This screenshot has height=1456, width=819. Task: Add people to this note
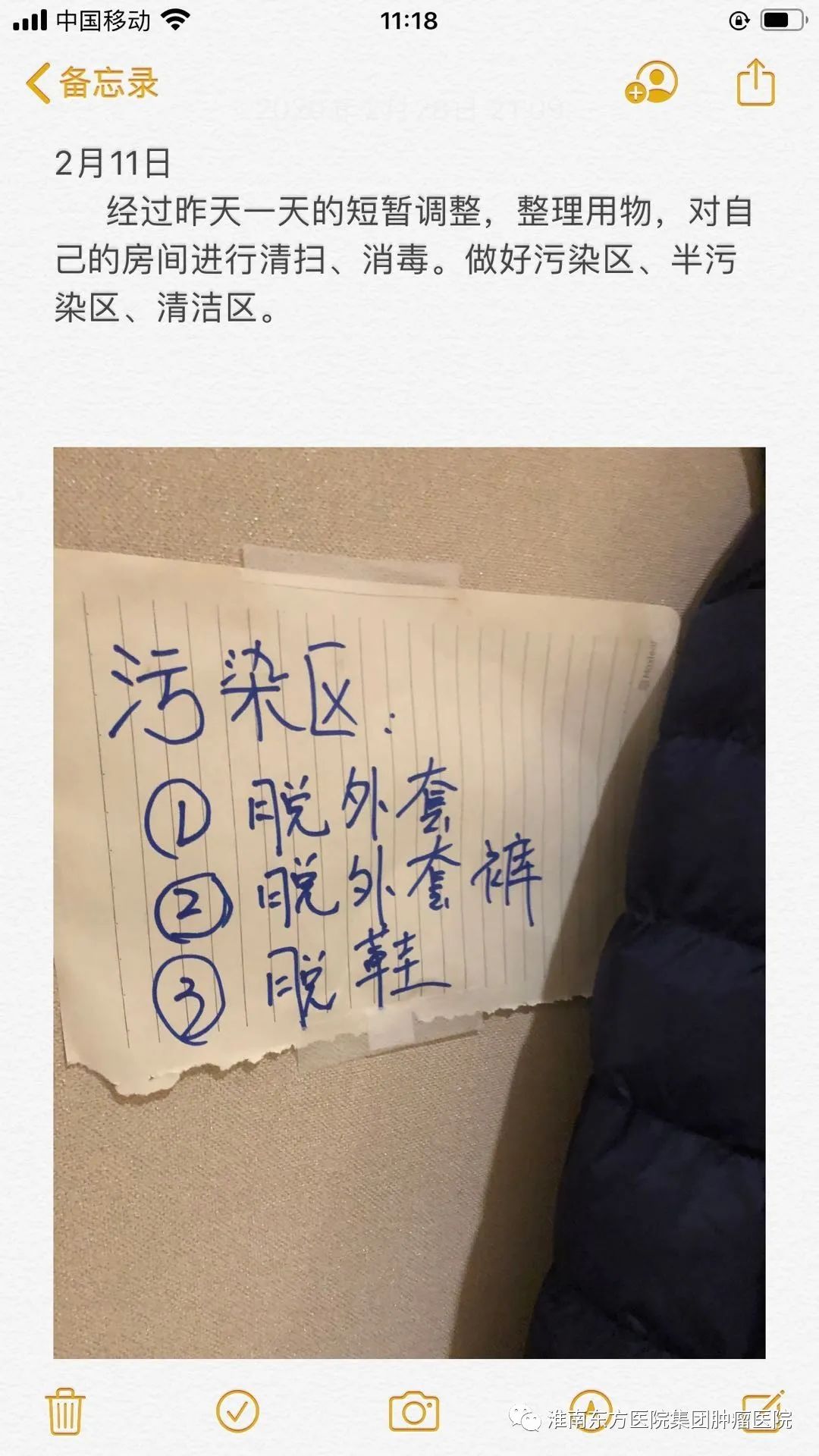(x=651, y=82)
